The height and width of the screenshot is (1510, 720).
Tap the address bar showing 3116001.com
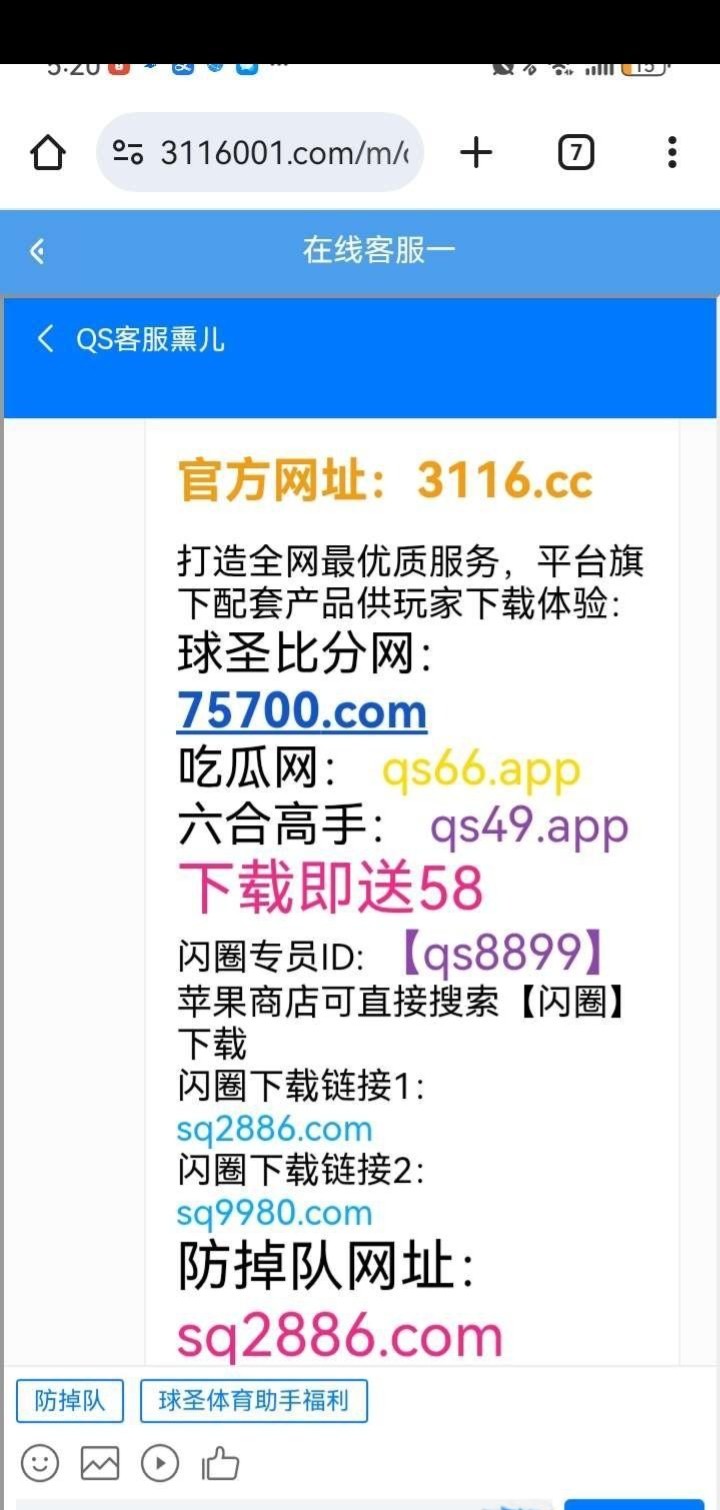tap(262, 153)
